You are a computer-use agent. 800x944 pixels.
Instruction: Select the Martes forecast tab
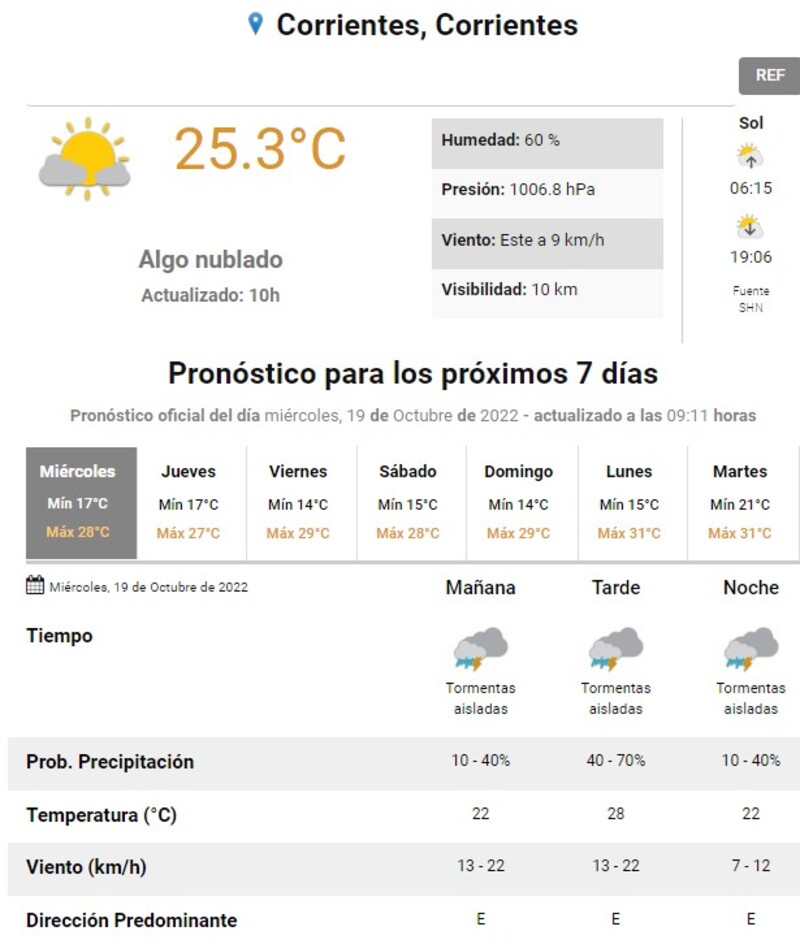point(740,502)
